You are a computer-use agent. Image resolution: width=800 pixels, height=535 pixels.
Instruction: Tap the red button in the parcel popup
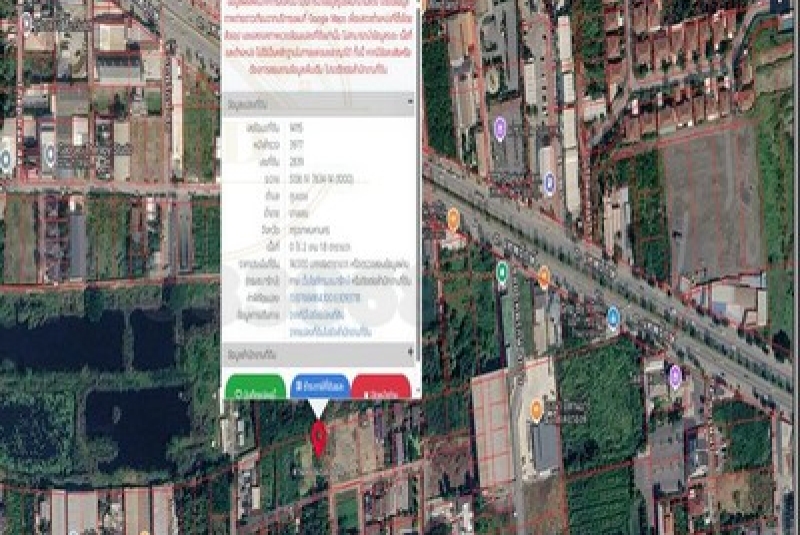click(382, 388)
